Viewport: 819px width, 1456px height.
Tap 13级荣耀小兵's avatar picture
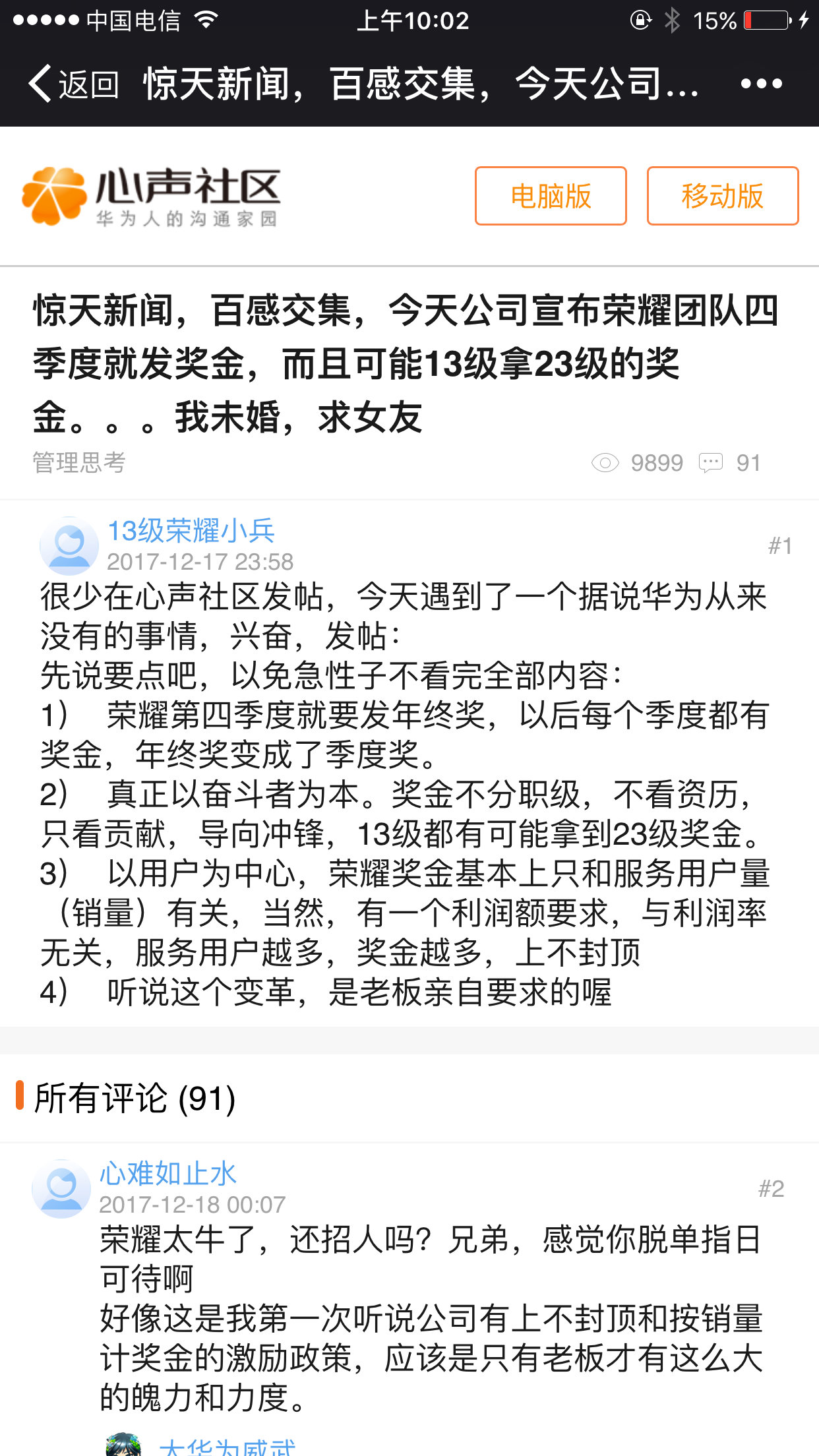[x=69, y=545]
